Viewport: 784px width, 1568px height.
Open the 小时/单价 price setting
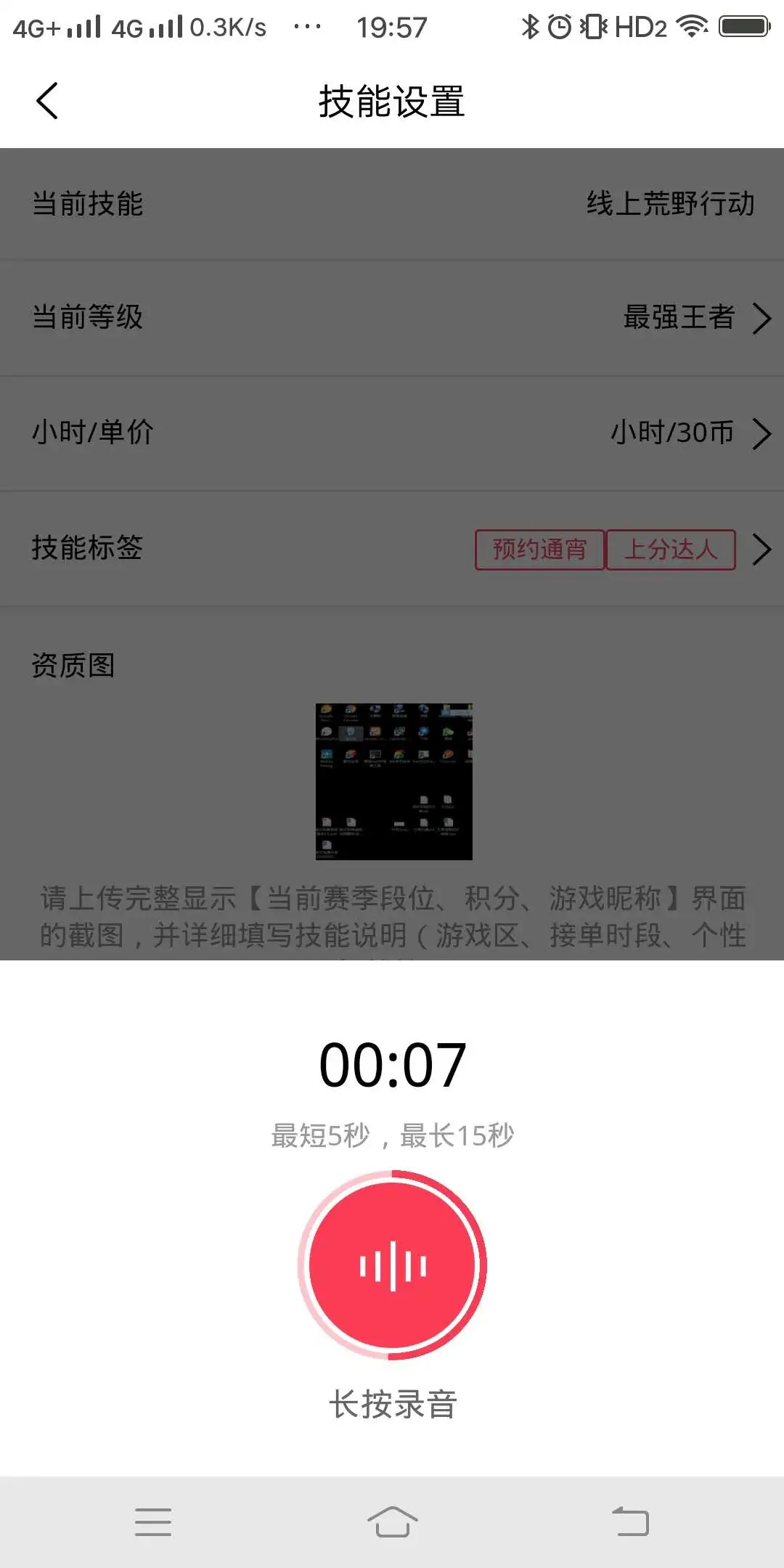coord(392,433)
